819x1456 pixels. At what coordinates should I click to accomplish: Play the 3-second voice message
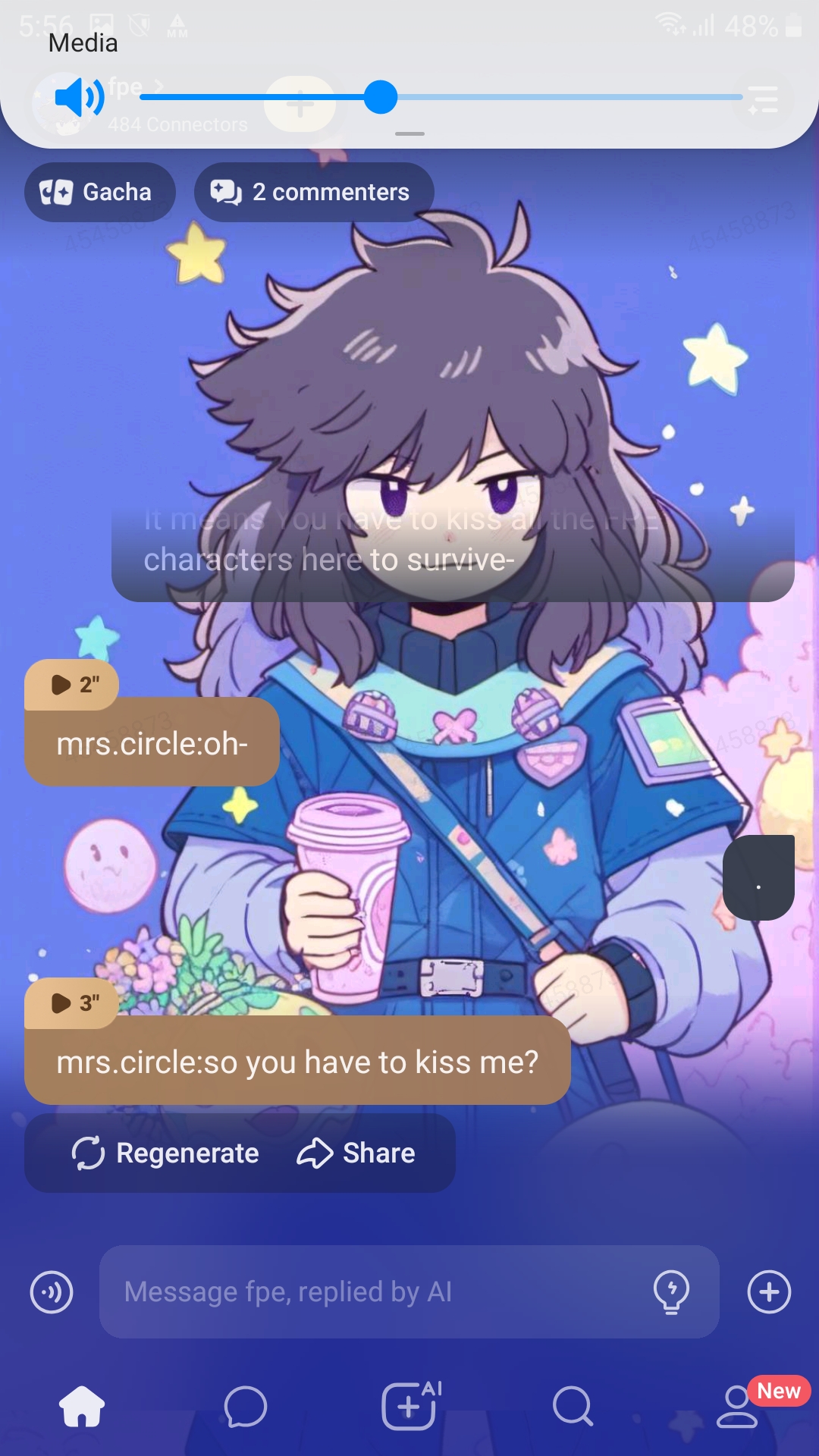pos(73,1003)
